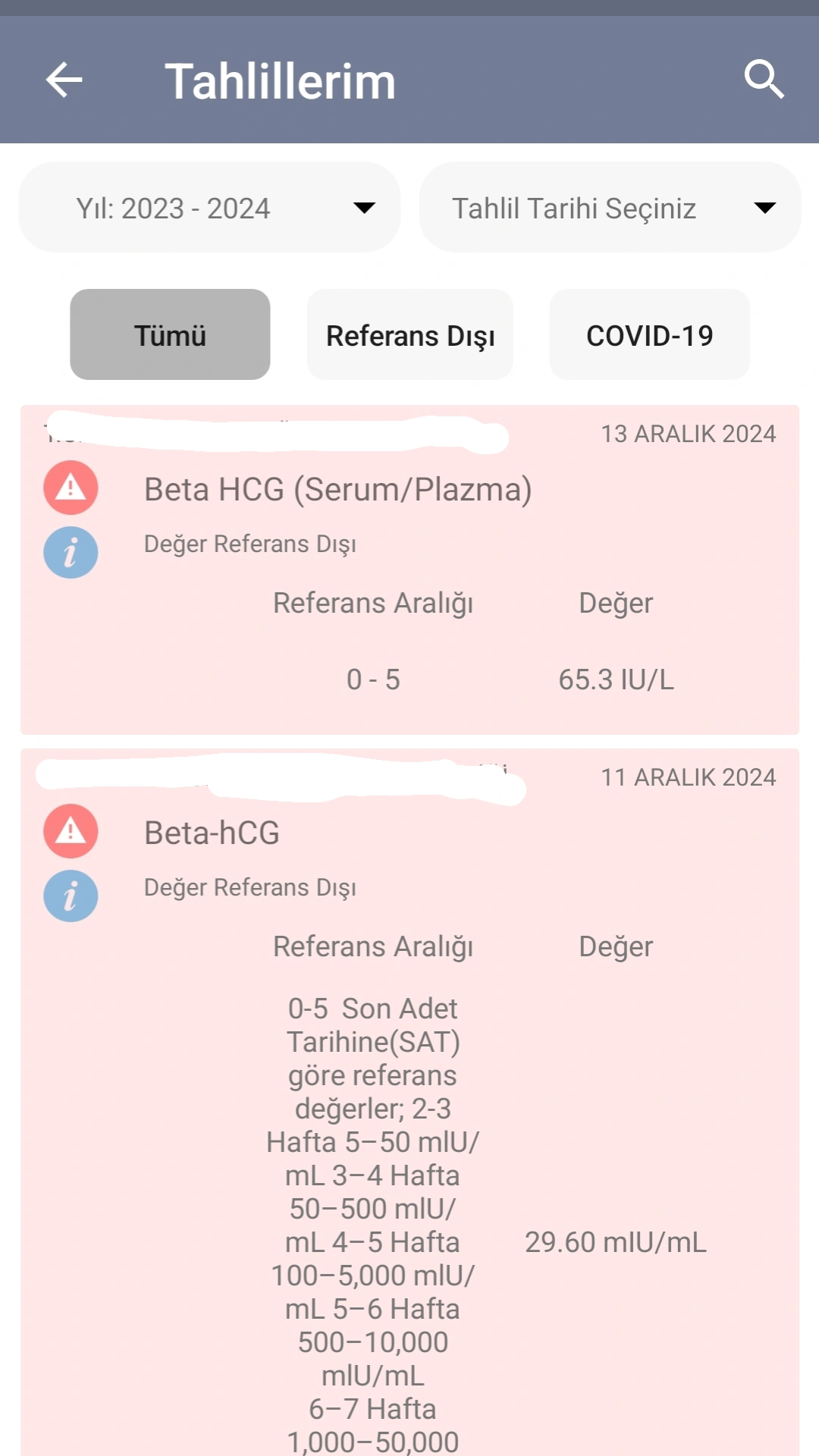Switch to the Referans Dışı filter

[x=410, y=334]
